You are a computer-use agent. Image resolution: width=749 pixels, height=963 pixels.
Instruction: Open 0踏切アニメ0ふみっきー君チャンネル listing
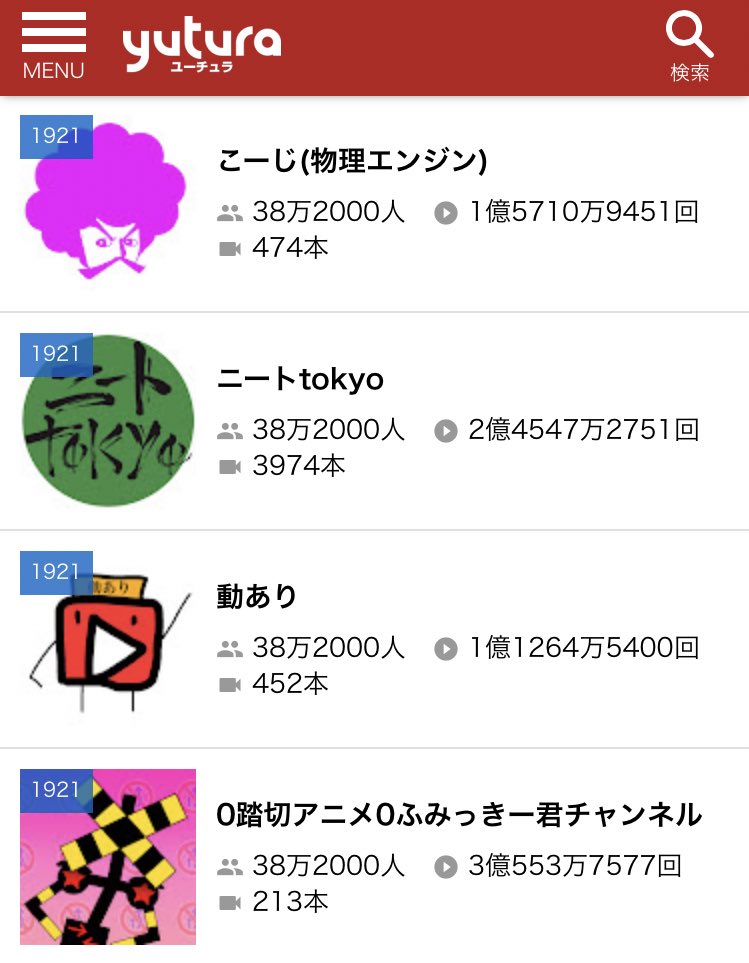pos(459,815)
